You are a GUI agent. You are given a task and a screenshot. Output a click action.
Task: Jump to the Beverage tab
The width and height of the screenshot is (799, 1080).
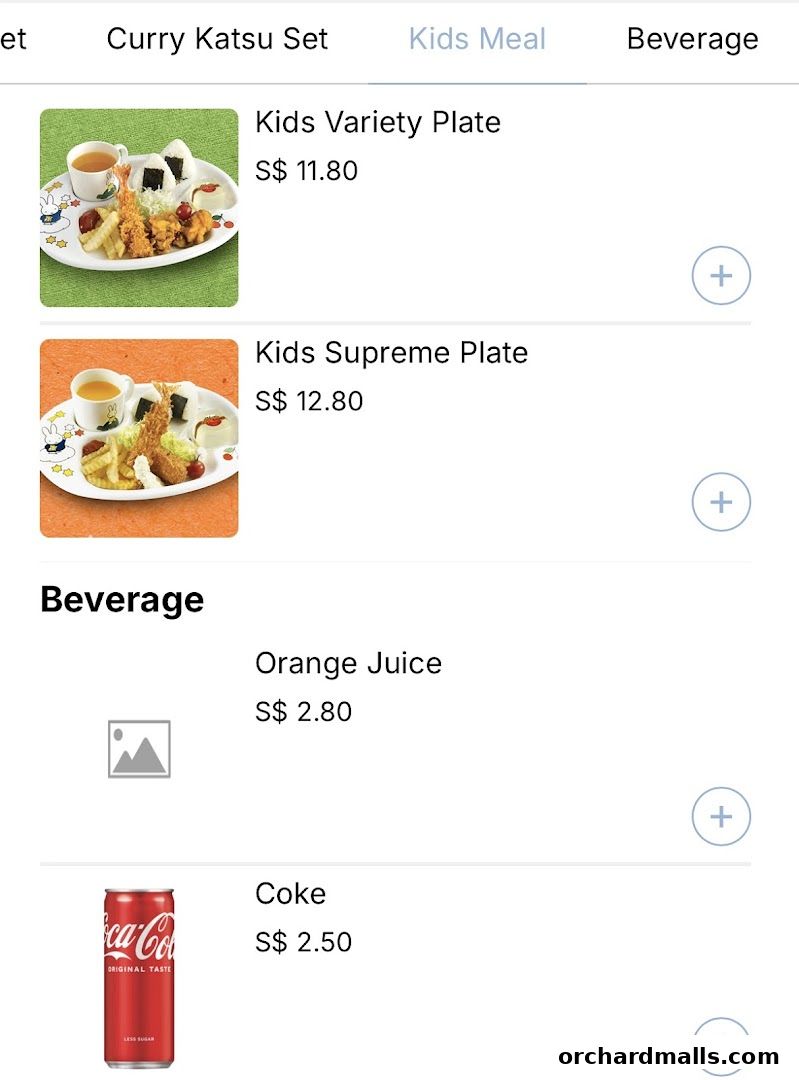692,40
